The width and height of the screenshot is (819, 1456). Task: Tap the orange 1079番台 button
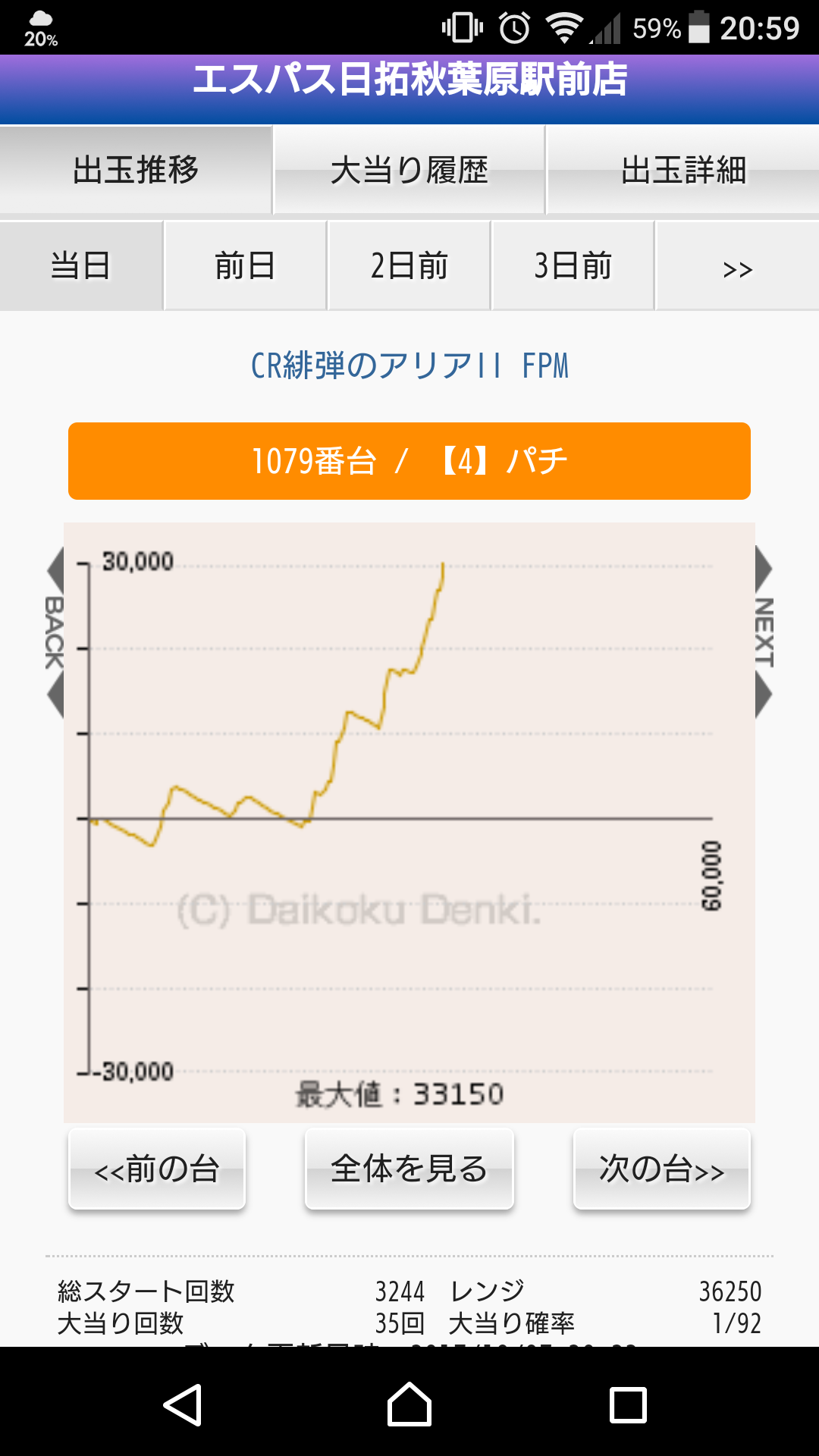409,461
